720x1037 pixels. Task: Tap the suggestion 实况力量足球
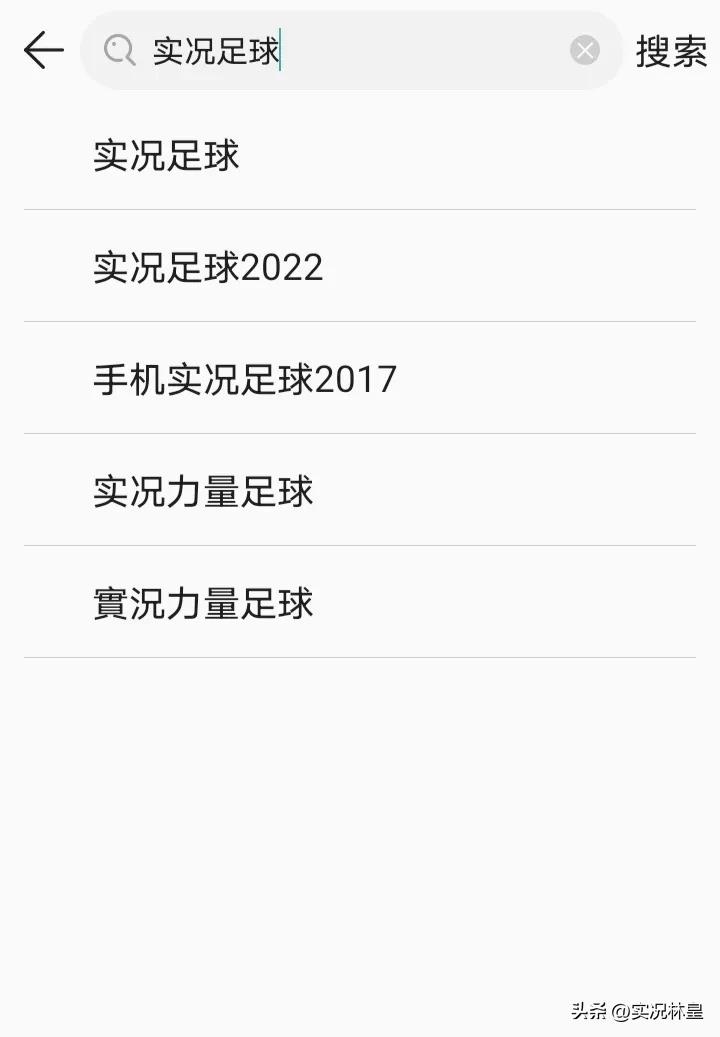tap(203, 490)
